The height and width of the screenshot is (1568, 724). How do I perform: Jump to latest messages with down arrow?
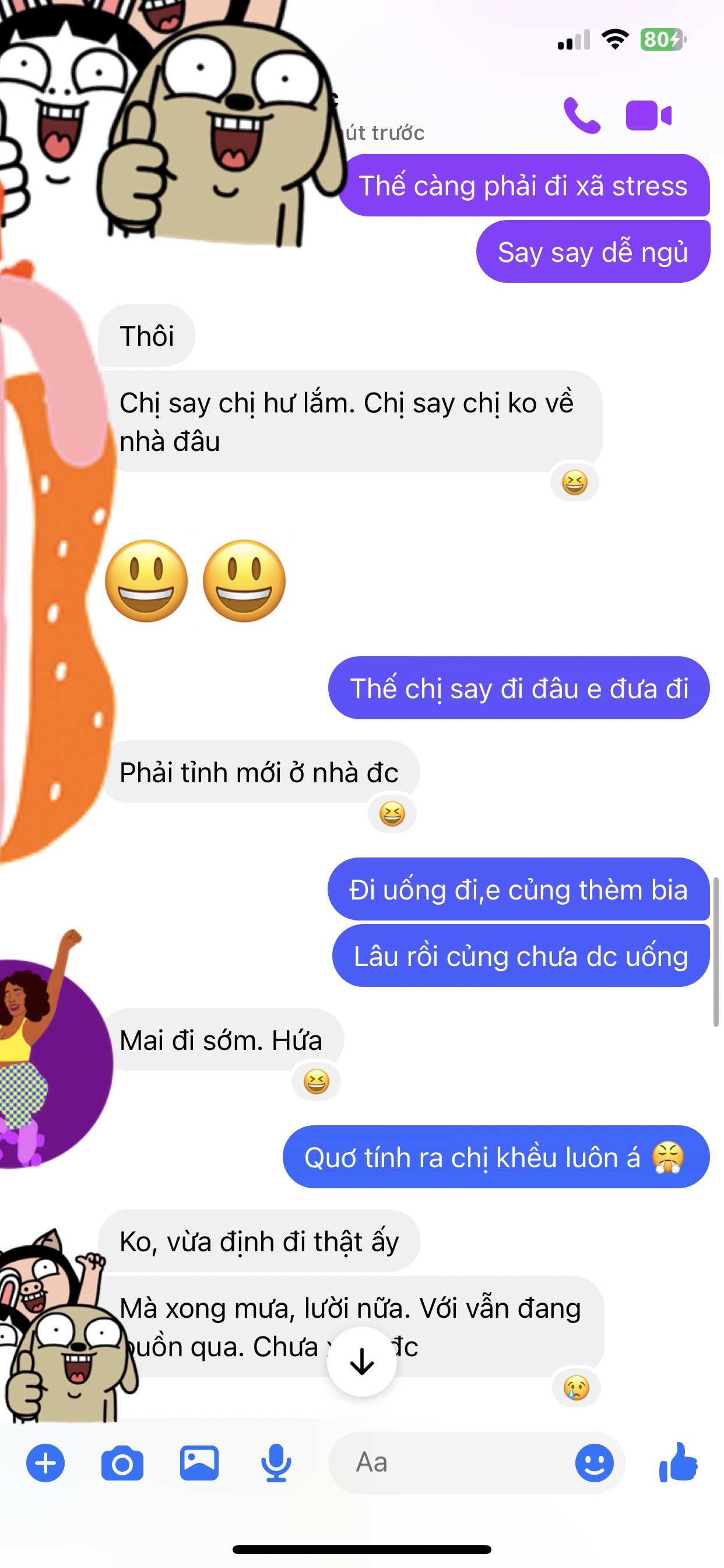pos(362,1361)
